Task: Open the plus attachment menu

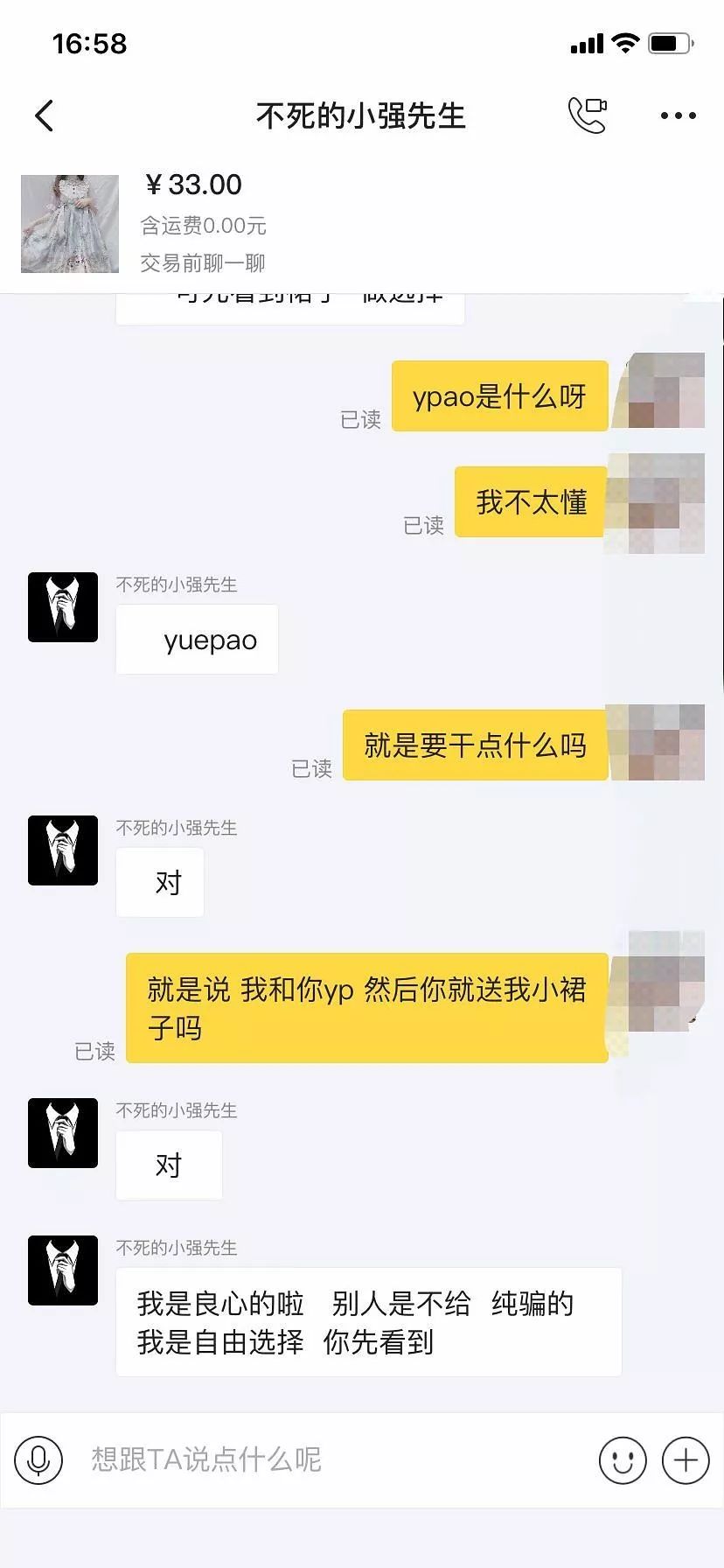Action: click(x=686, y=1459)
